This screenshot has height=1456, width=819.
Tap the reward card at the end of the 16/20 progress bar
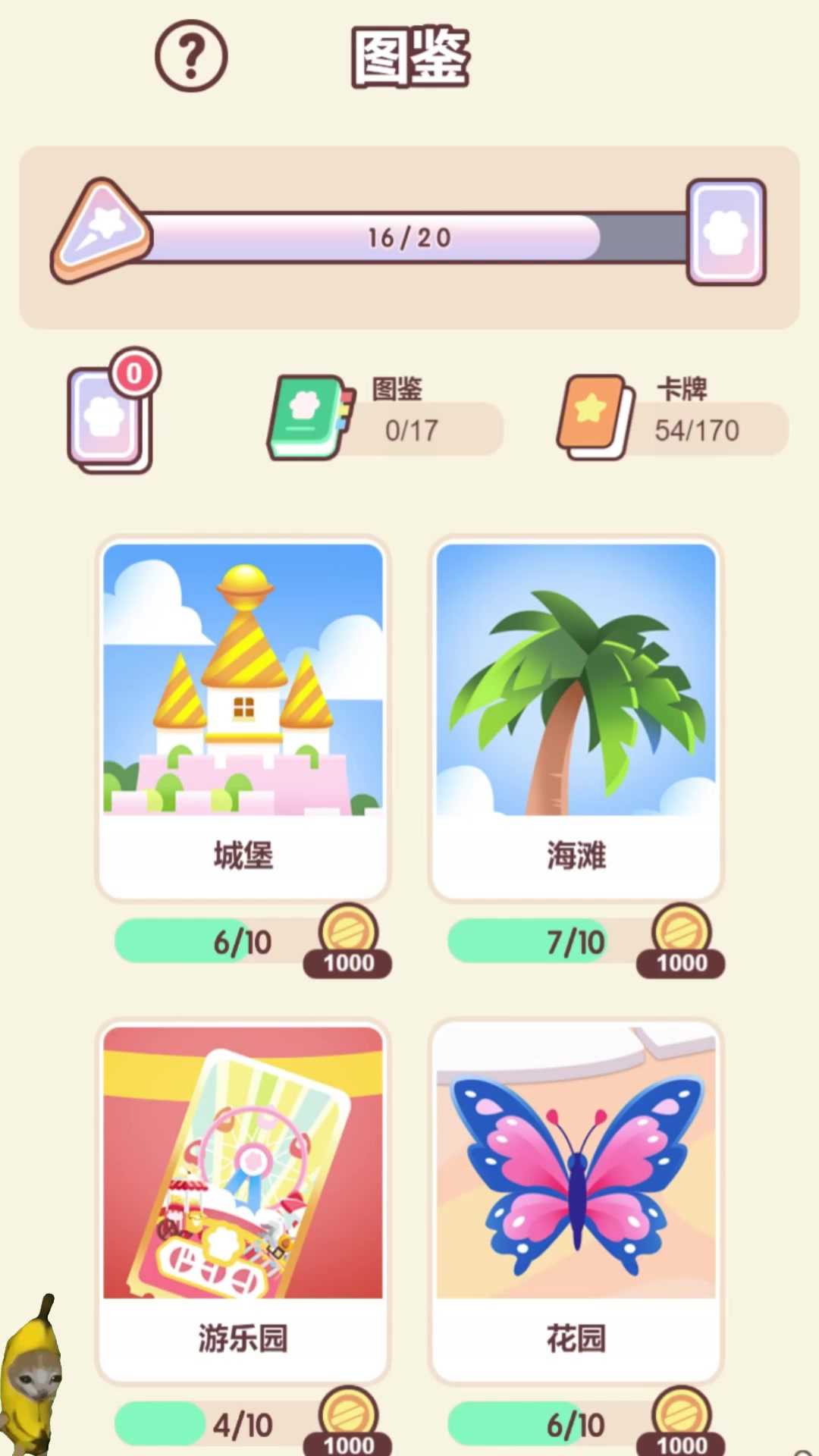[726, 233]
